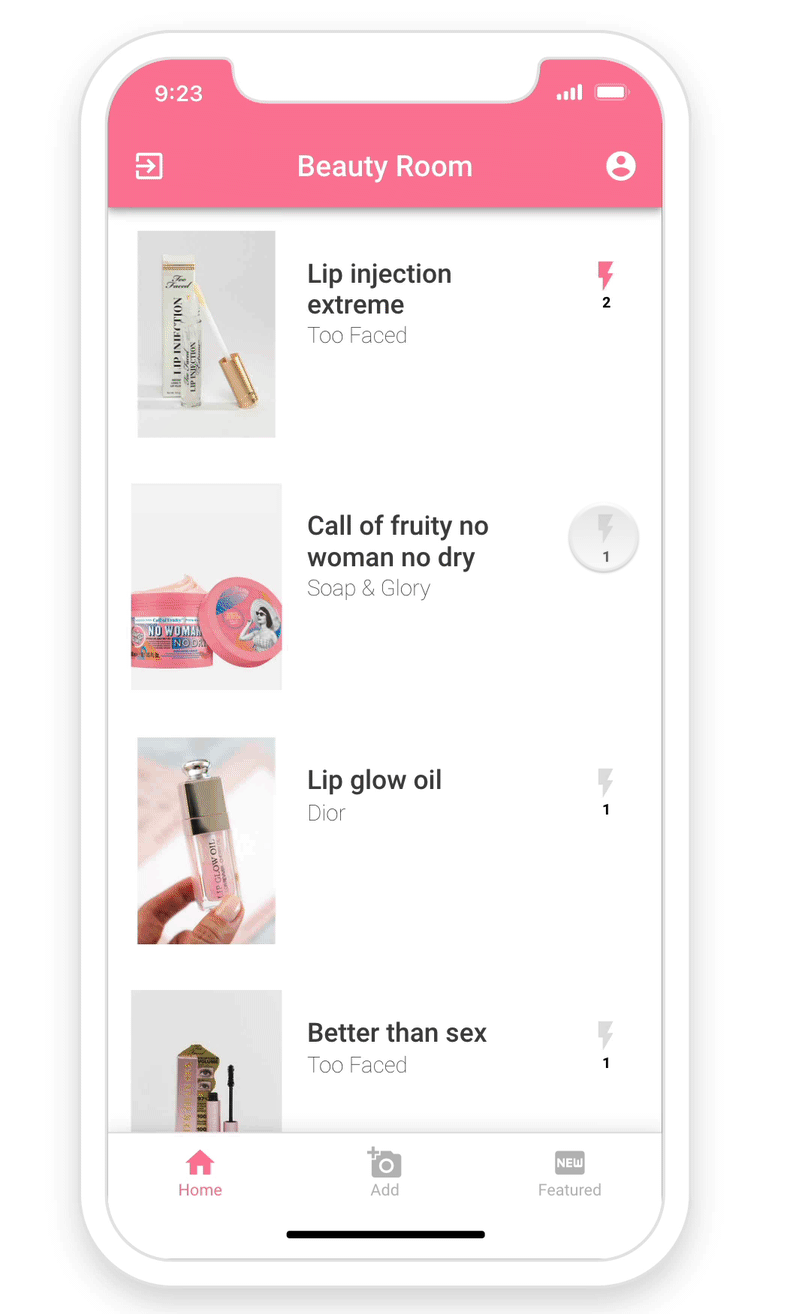The image size is (796, 1314).
Task: Tap the Beauty Room title in the header
Action: point(385,166)
